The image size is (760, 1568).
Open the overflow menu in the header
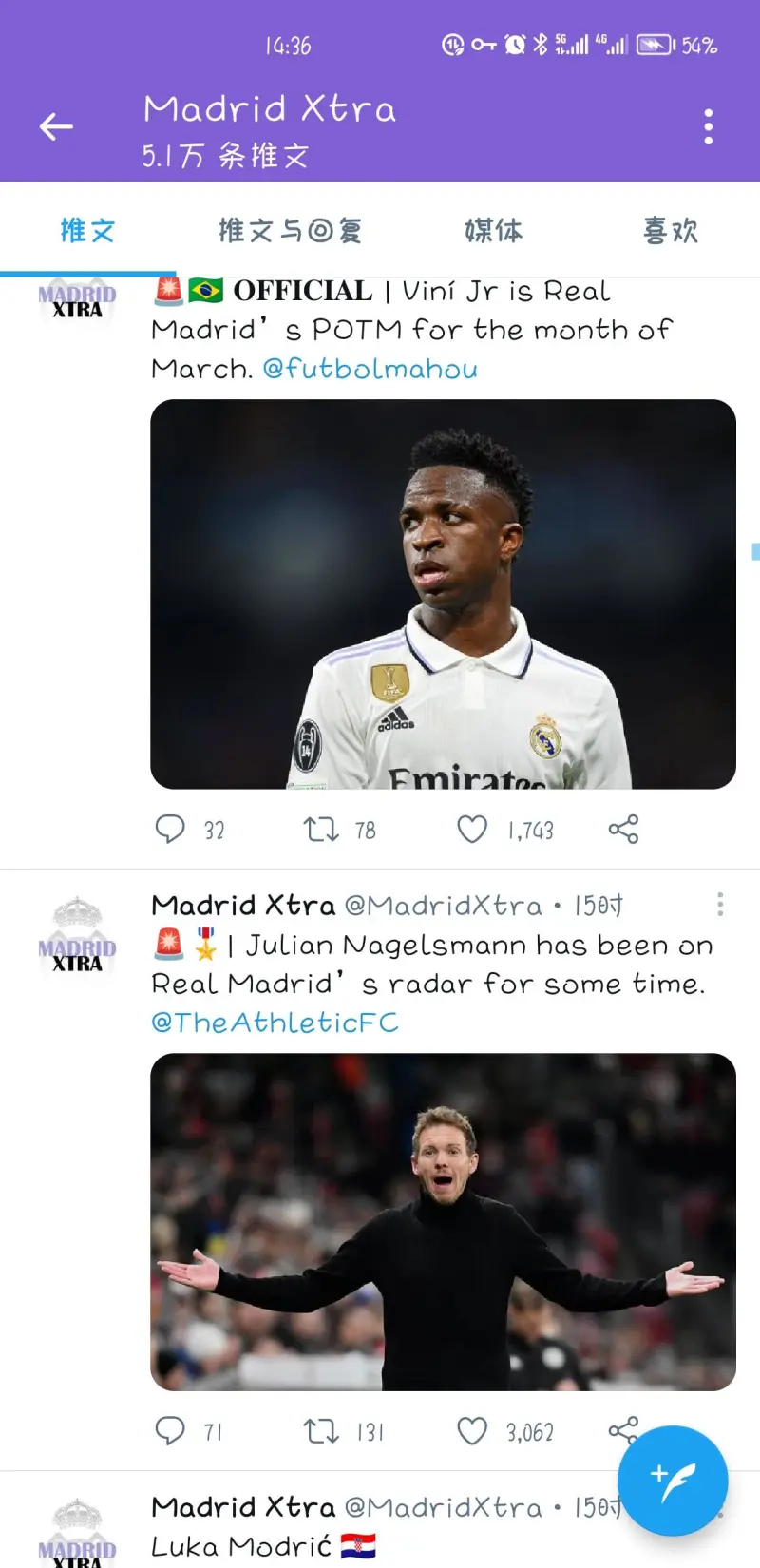click(x=708, y=126)
